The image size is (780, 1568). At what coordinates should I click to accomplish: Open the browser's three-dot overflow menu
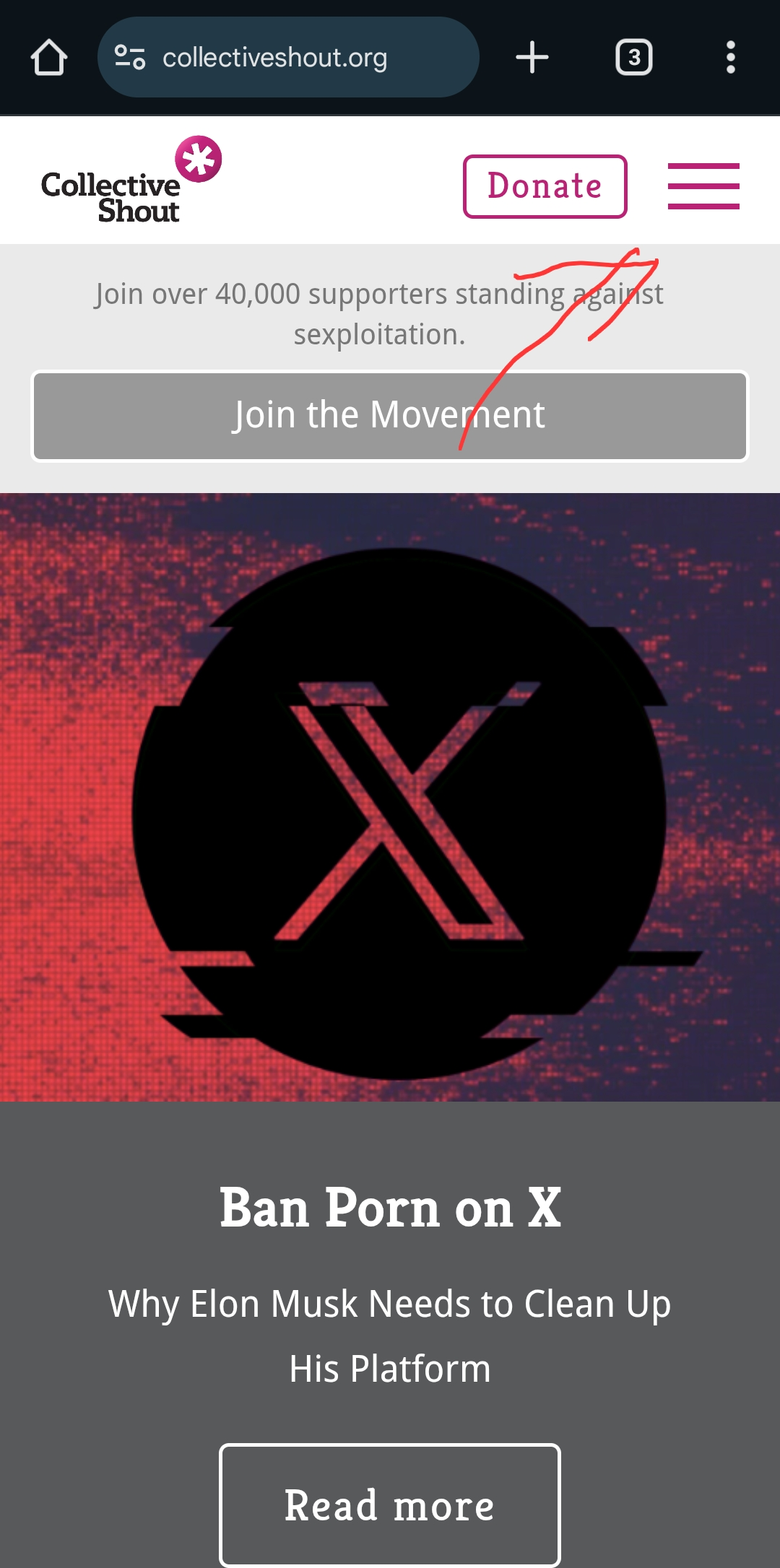[x=731, y=57]
